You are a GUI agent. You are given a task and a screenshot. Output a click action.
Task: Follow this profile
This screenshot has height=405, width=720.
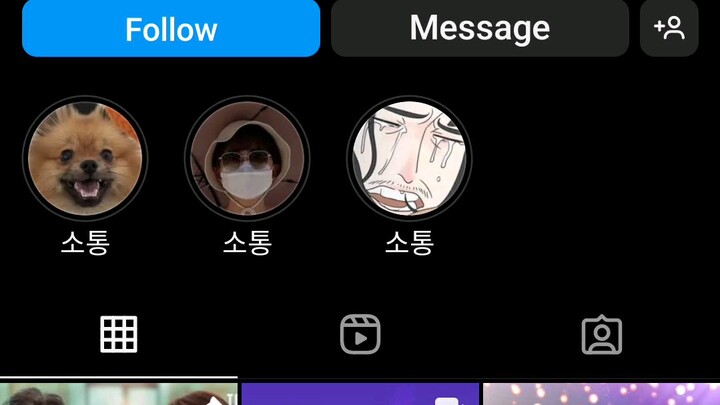171,28
